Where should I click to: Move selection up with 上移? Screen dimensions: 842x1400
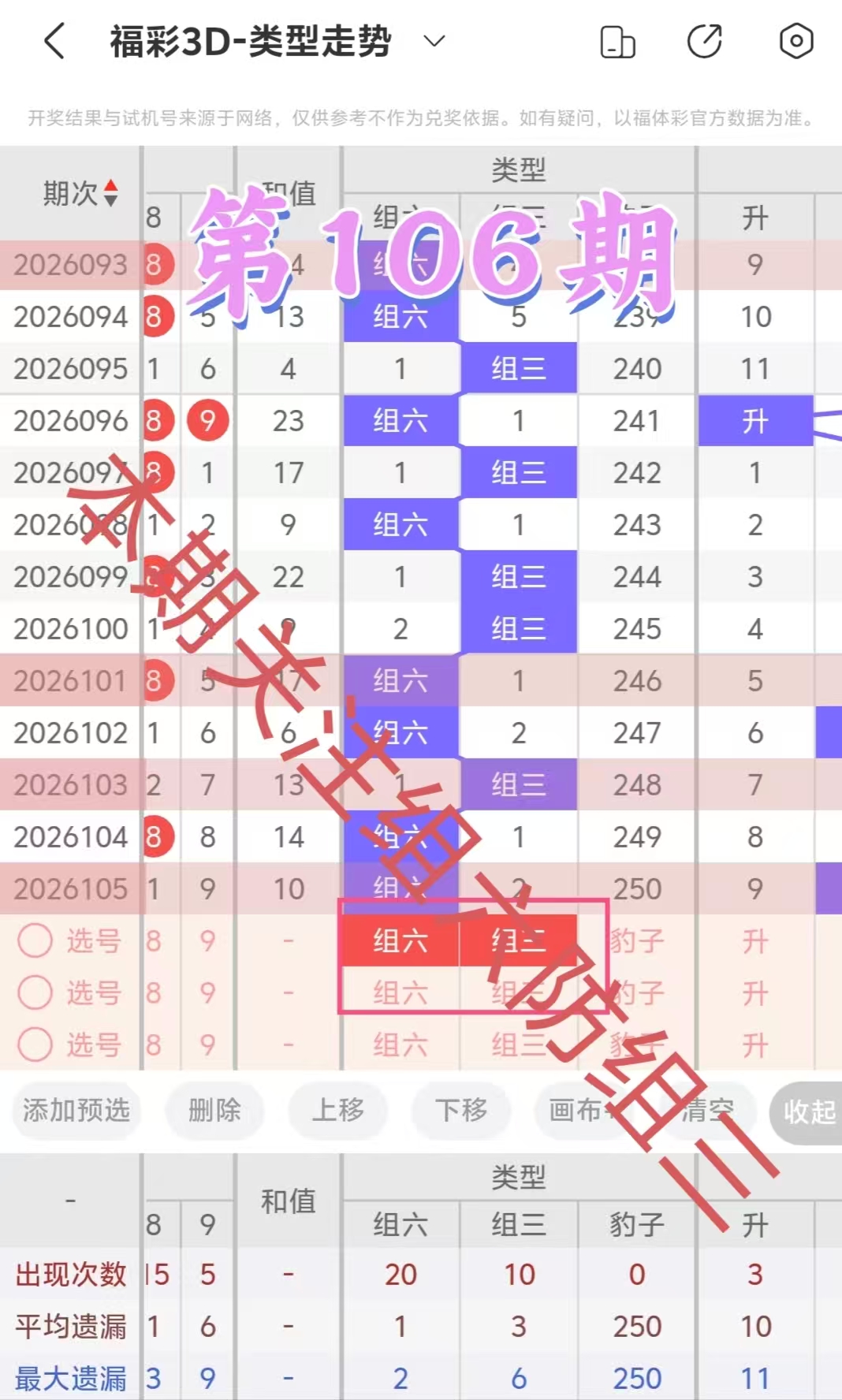[x=338, y=1111]
